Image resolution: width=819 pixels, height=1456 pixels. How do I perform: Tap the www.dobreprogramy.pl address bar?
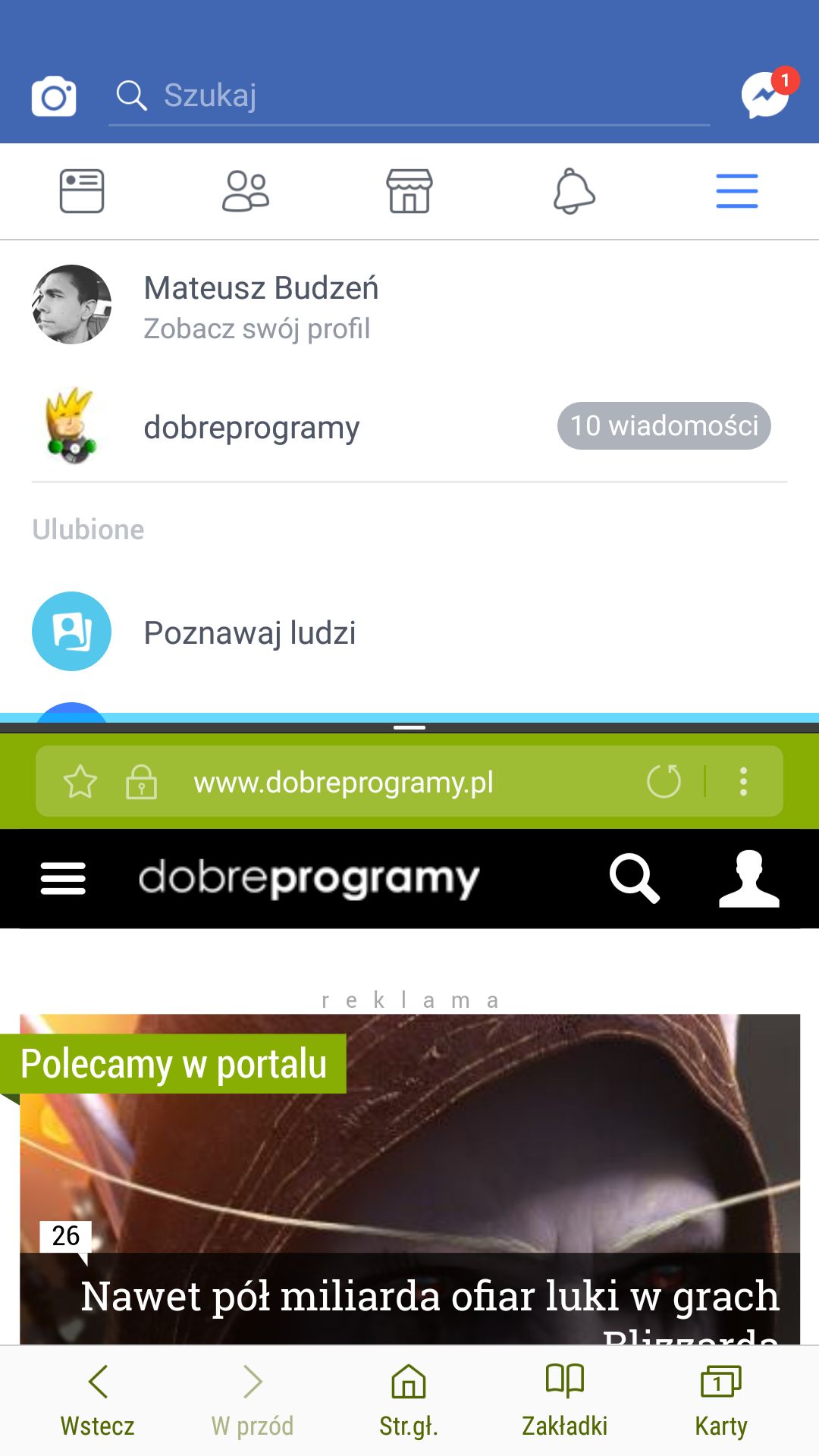point(344,782)
